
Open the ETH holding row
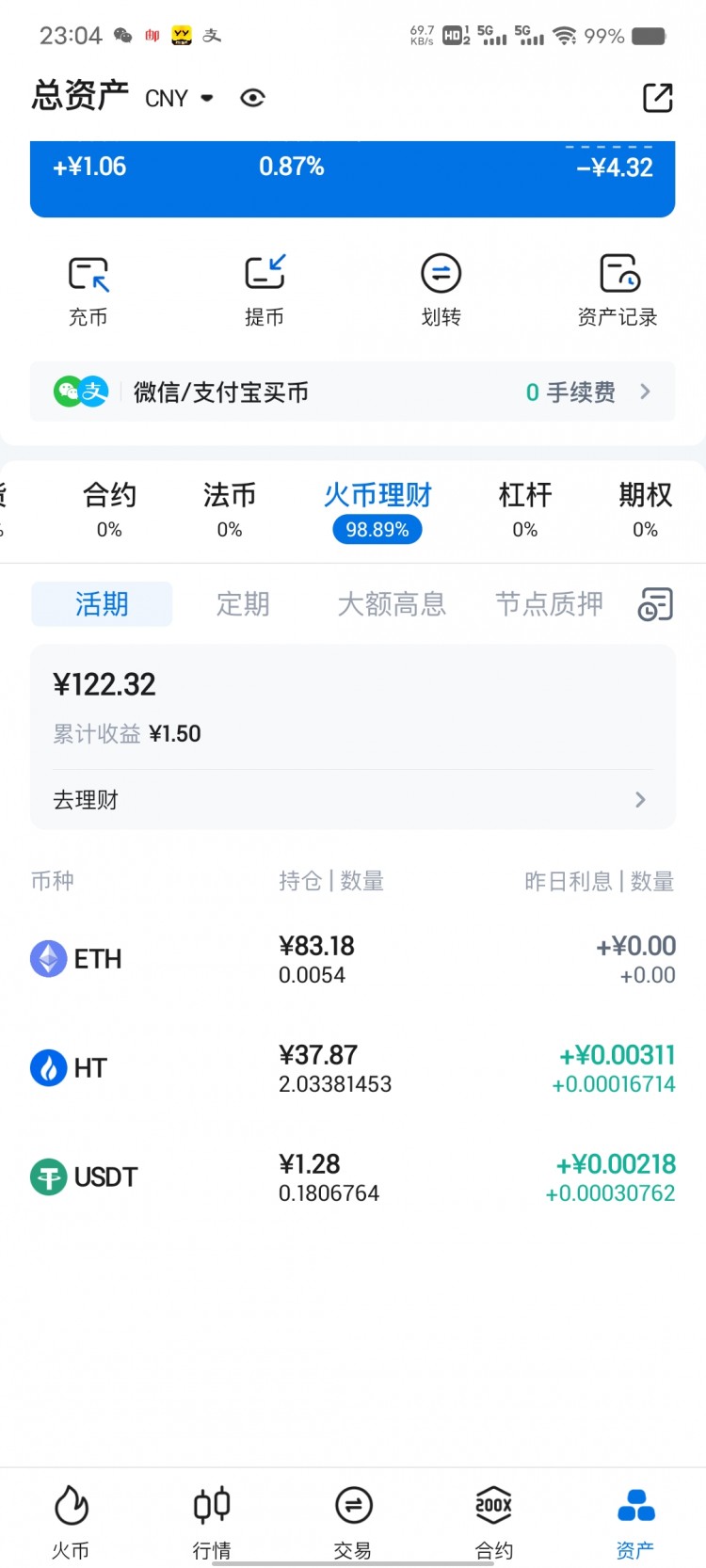point(352,959)
